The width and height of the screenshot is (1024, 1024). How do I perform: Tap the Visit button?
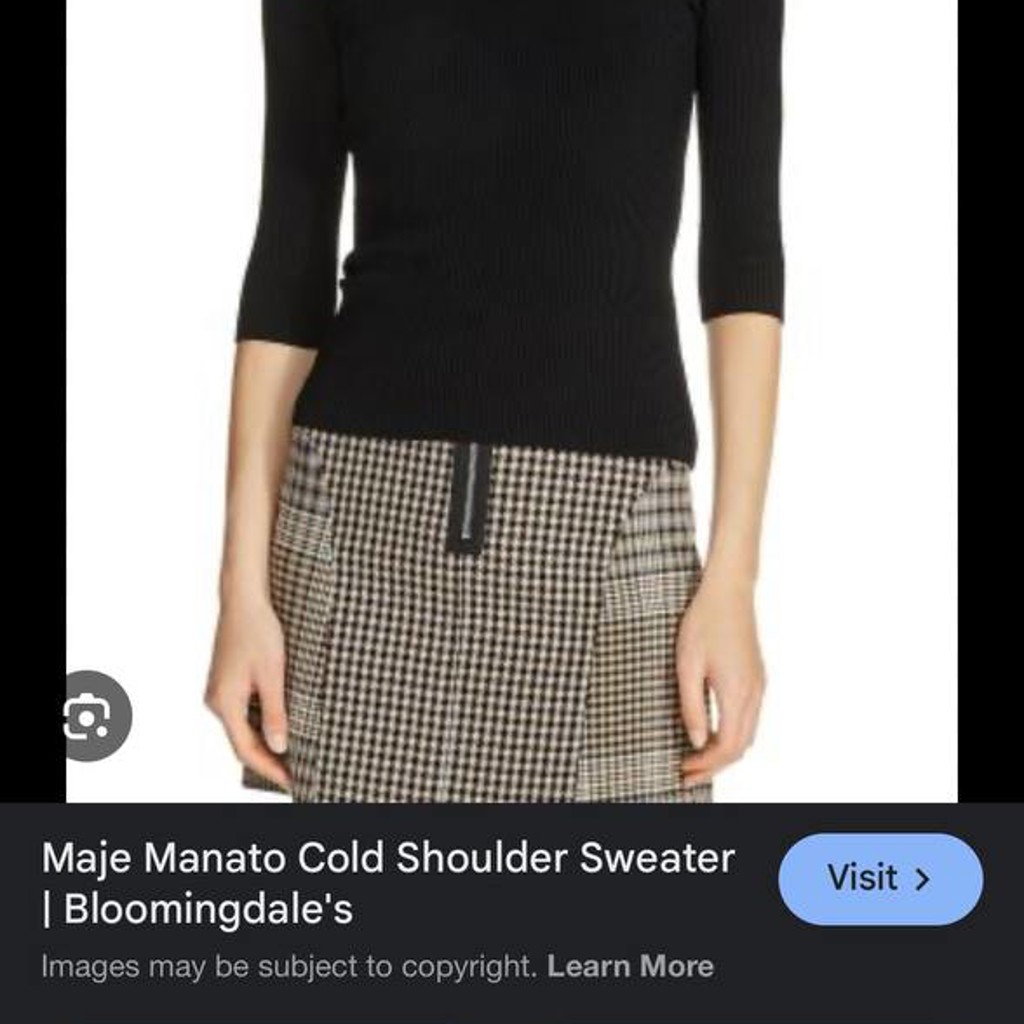coord(880,878)
